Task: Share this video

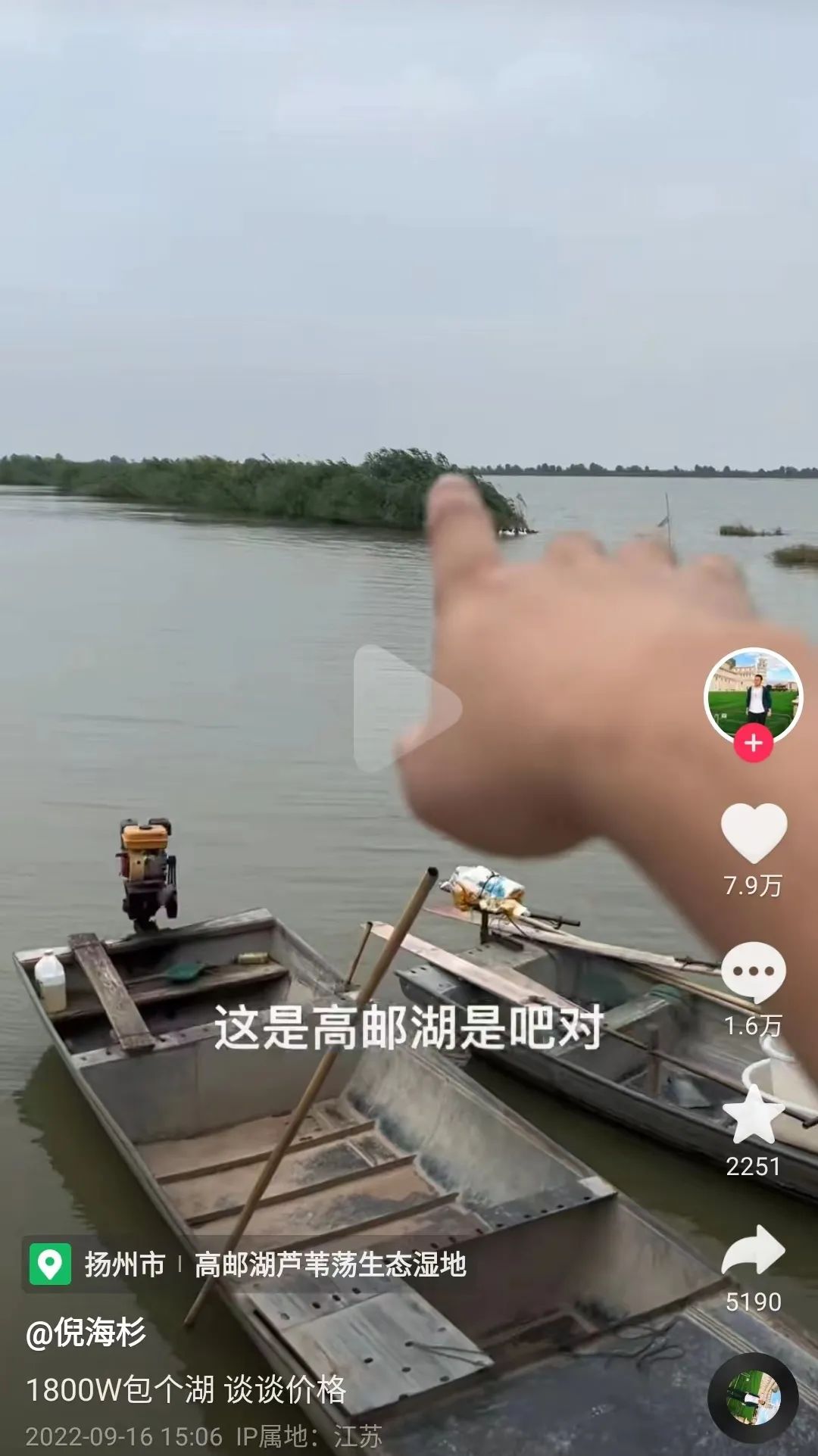Action: [x=754, y=1250]
